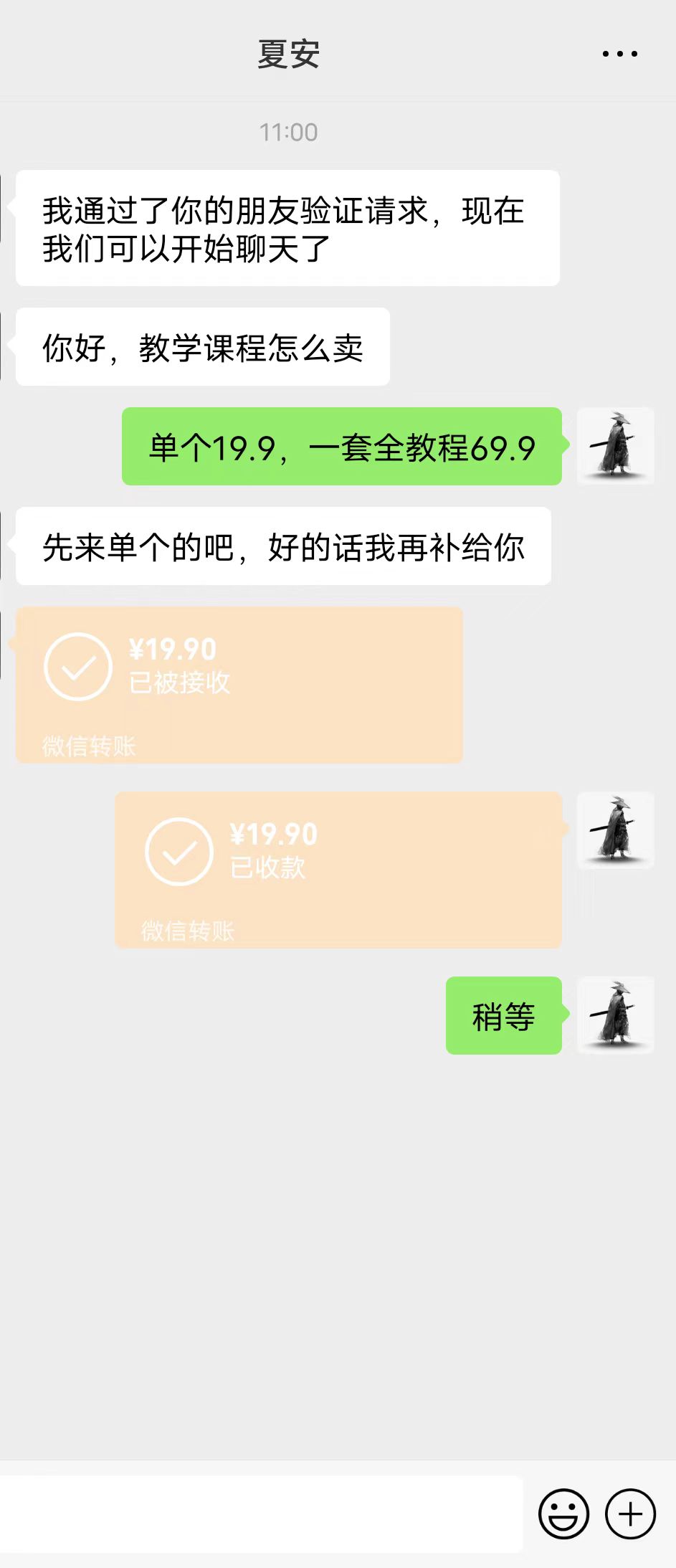The width and height of the screenshot is (676, 1568).
Task: Tap the chat title 夏安
Action: [x=287, y=54]
